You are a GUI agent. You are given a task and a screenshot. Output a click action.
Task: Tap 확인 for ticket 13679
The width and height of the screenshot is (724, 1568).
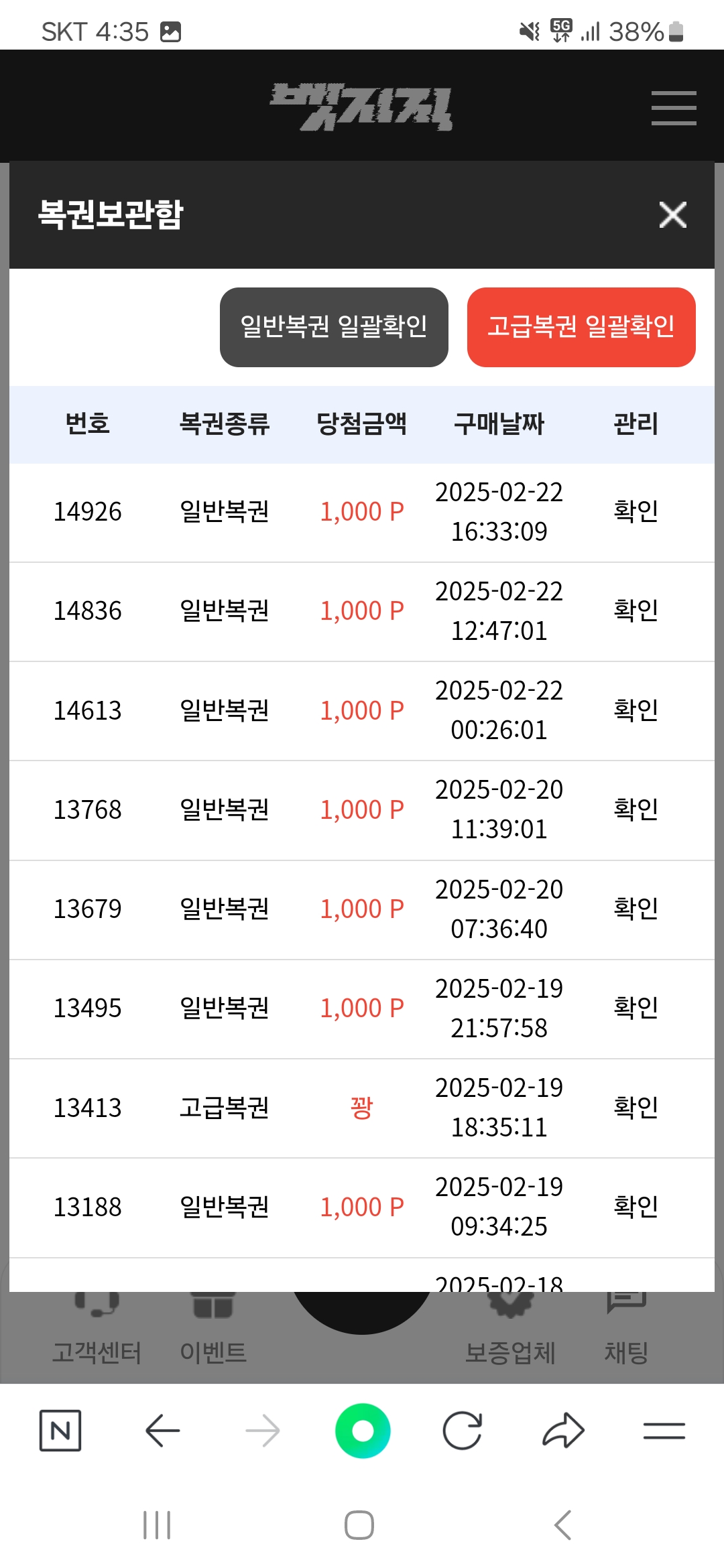click(x=636, y=909)
